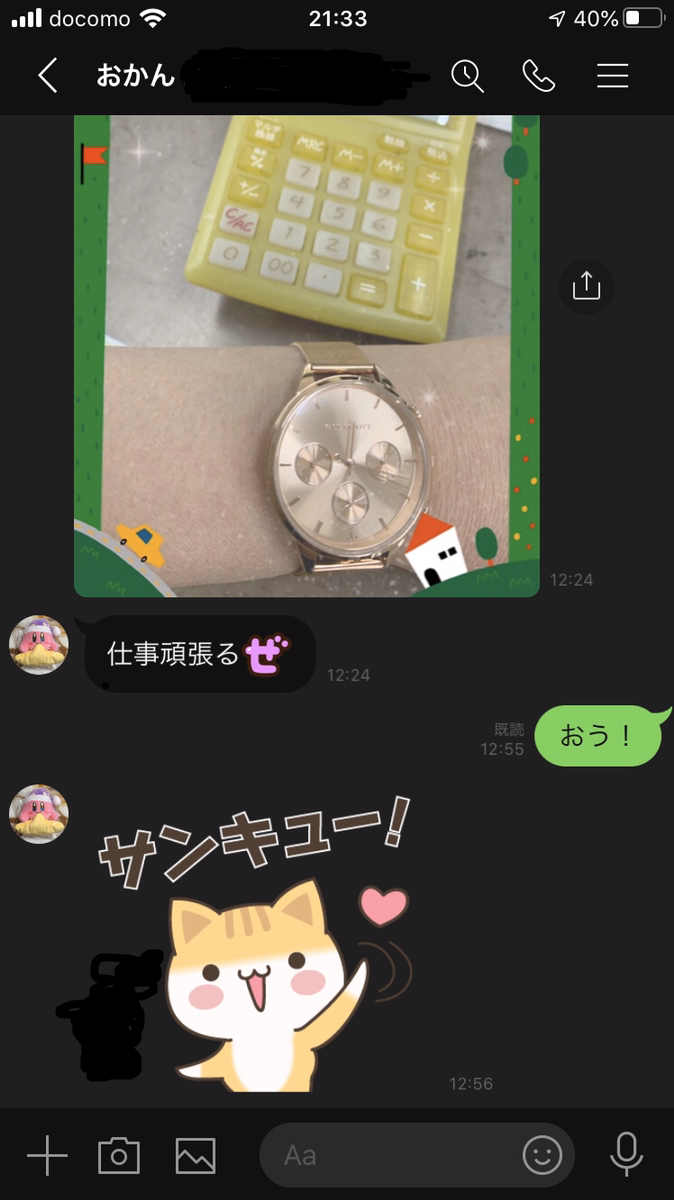The height and width of the screenshot is (1200, 674).
Task: Share the wristwatch photo
Action: tap(586, 286)
